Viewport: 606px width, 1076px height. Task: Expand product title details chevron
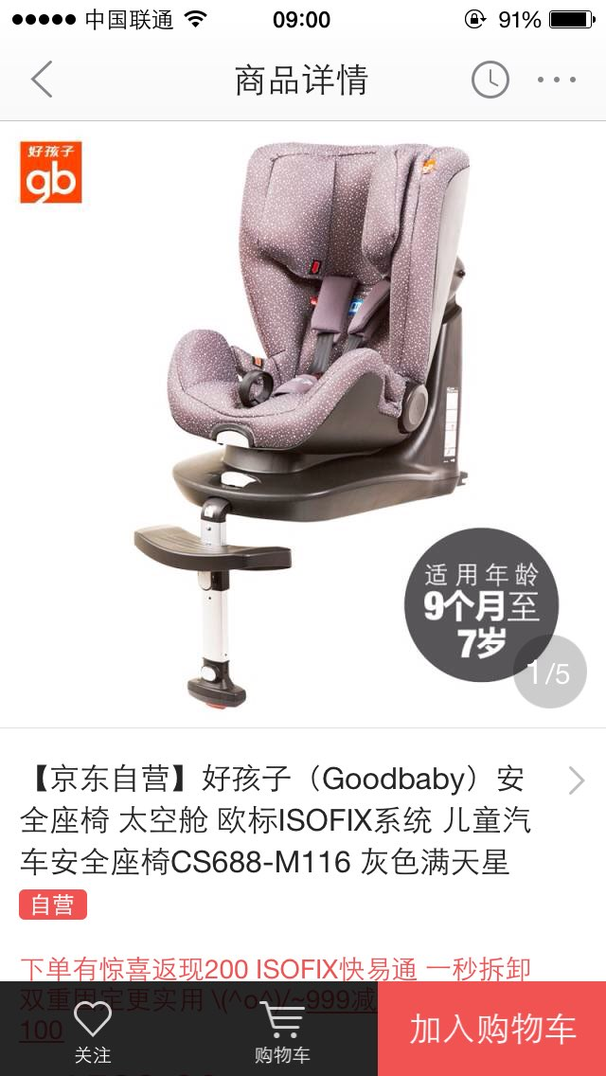pyautogui.click(x=576, y=780)
